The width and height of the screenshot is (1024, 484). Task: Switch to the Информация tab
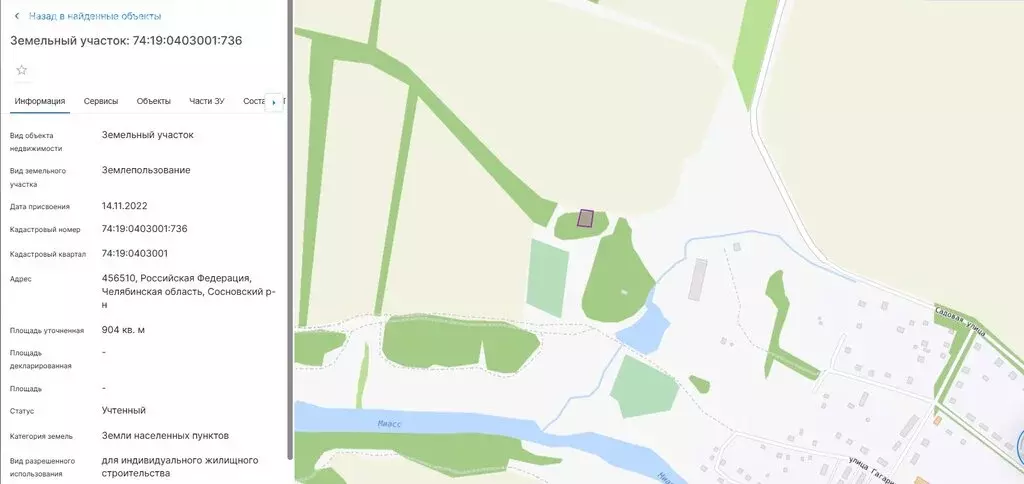[x=40, y=101]
